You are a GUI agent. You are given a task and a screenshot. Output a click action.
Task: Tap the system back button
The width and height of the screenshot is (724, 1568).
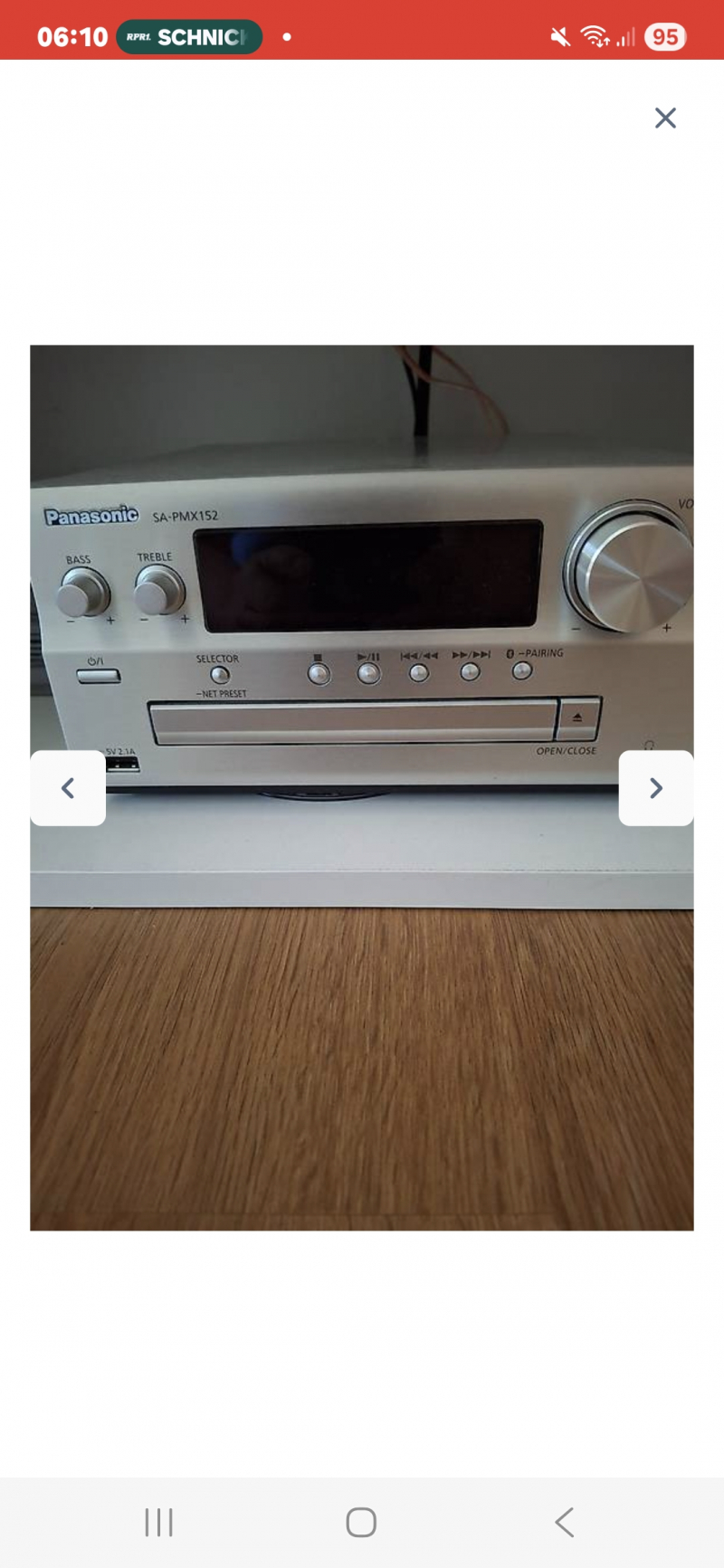click(x=564, y=1522)
